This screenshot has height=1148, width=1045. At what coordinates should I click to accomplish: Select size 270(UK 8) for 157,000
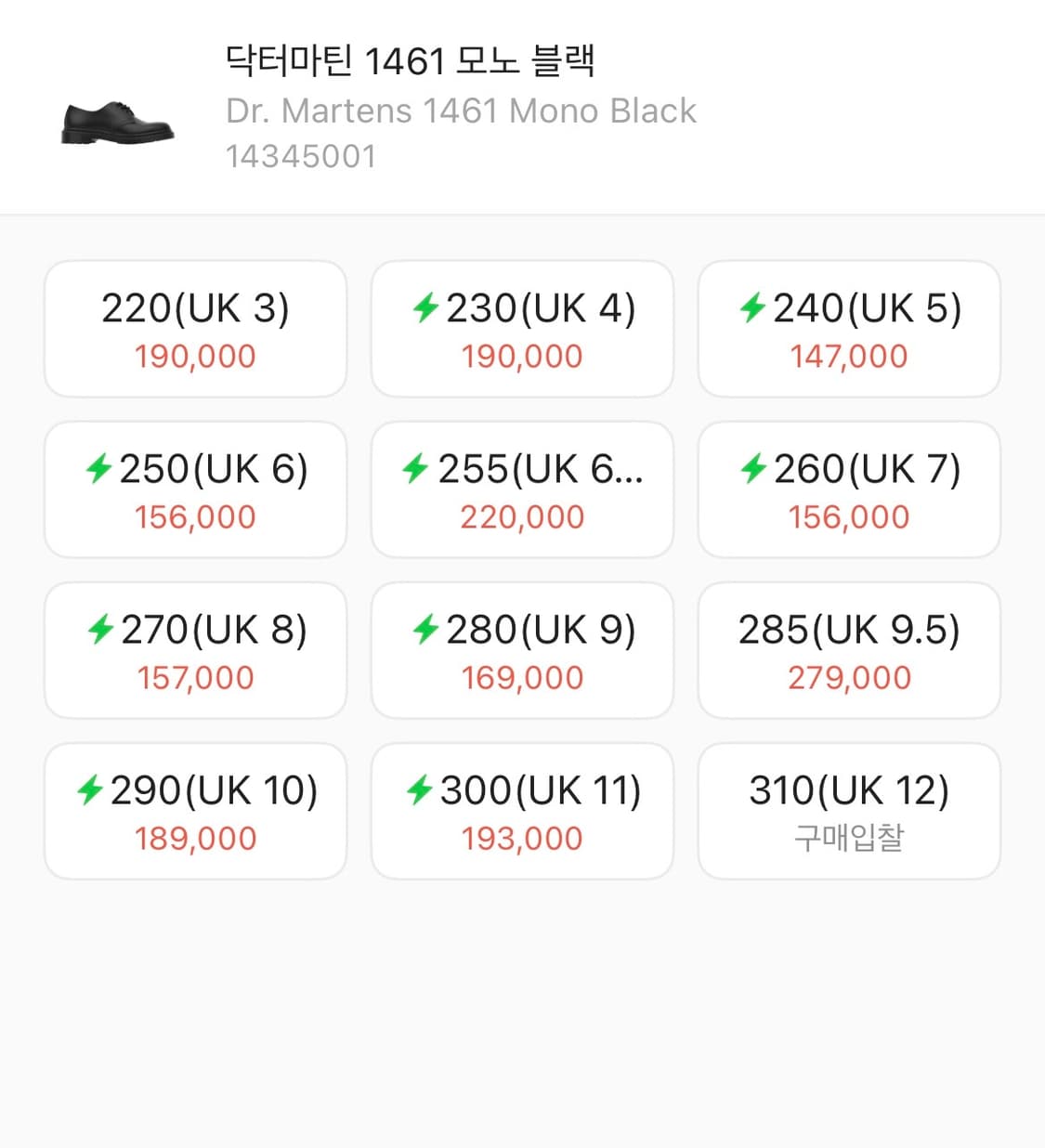[x=195, y=649]
